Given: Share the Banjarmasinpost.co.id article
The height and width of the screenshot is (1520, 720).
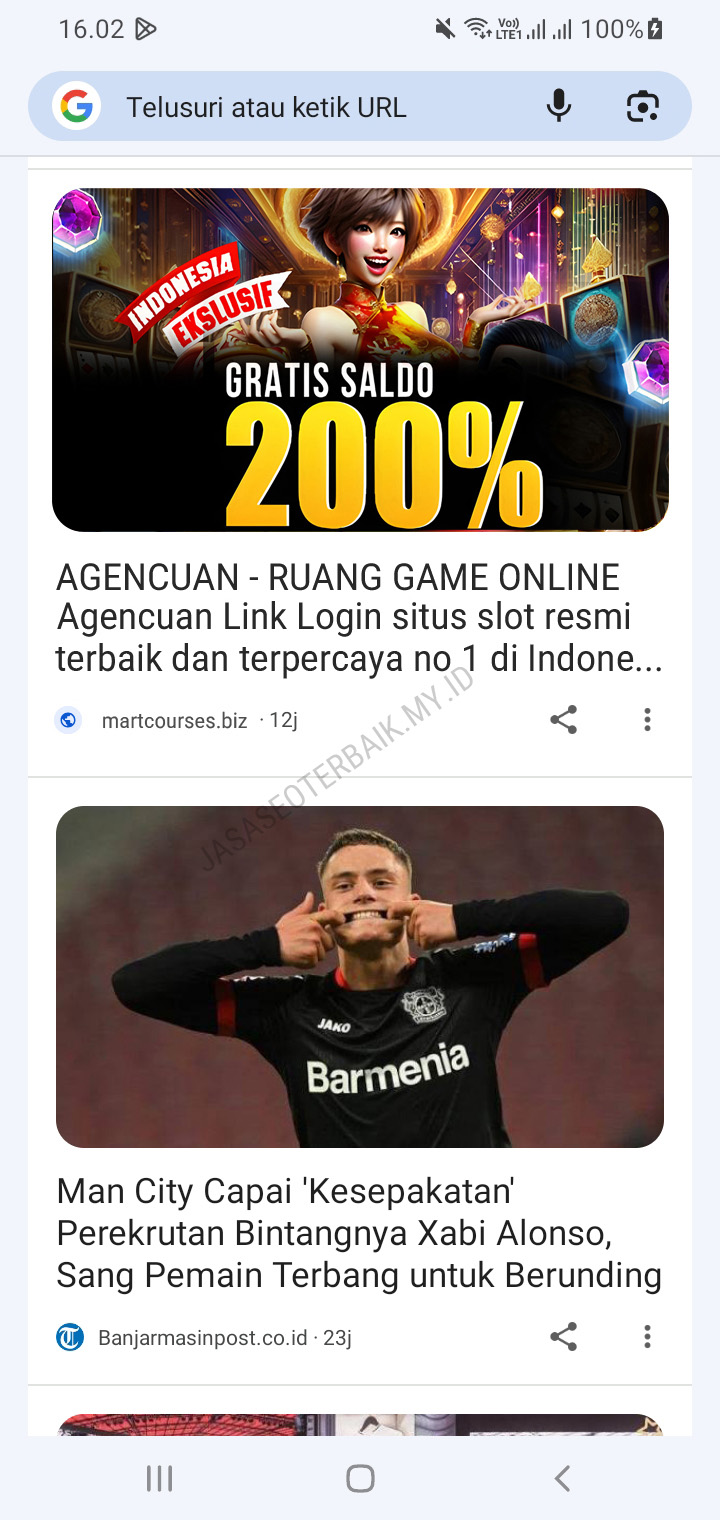Looking at the screenshot, I should pos(564,1337).
